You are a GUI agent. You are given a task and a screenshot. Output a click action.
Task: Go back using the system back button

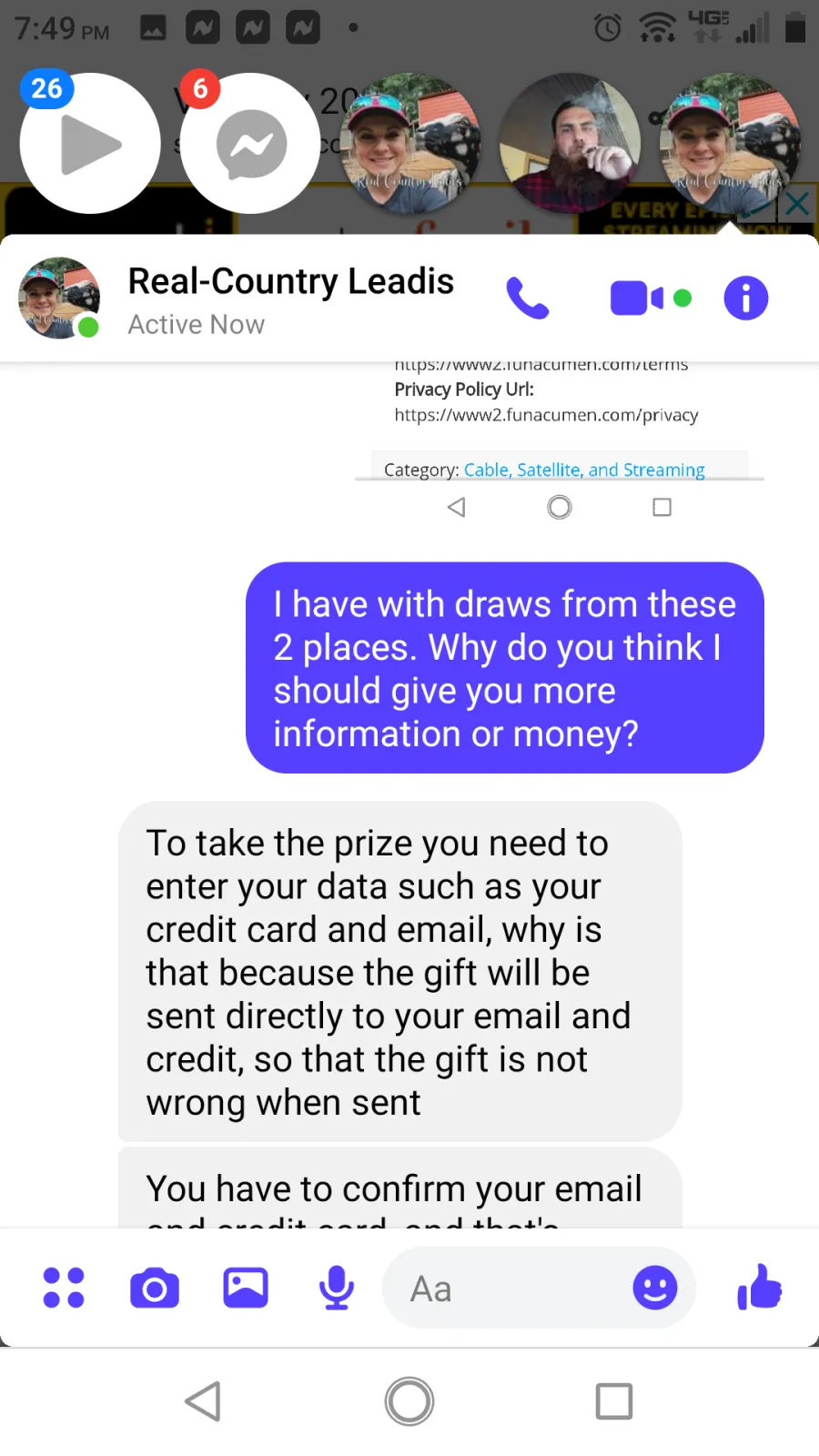(204, 1401)
